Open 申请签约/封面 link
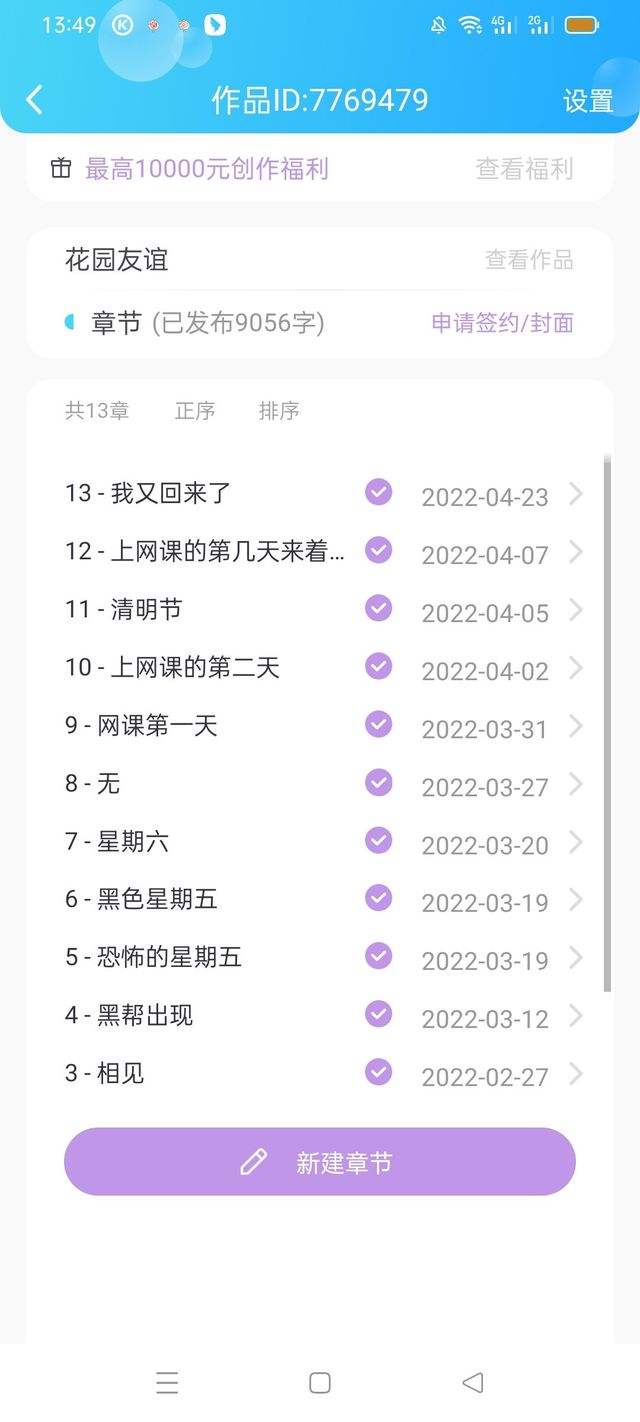Viewport: 640px width, 1422px height. click(x=502, y=323)
